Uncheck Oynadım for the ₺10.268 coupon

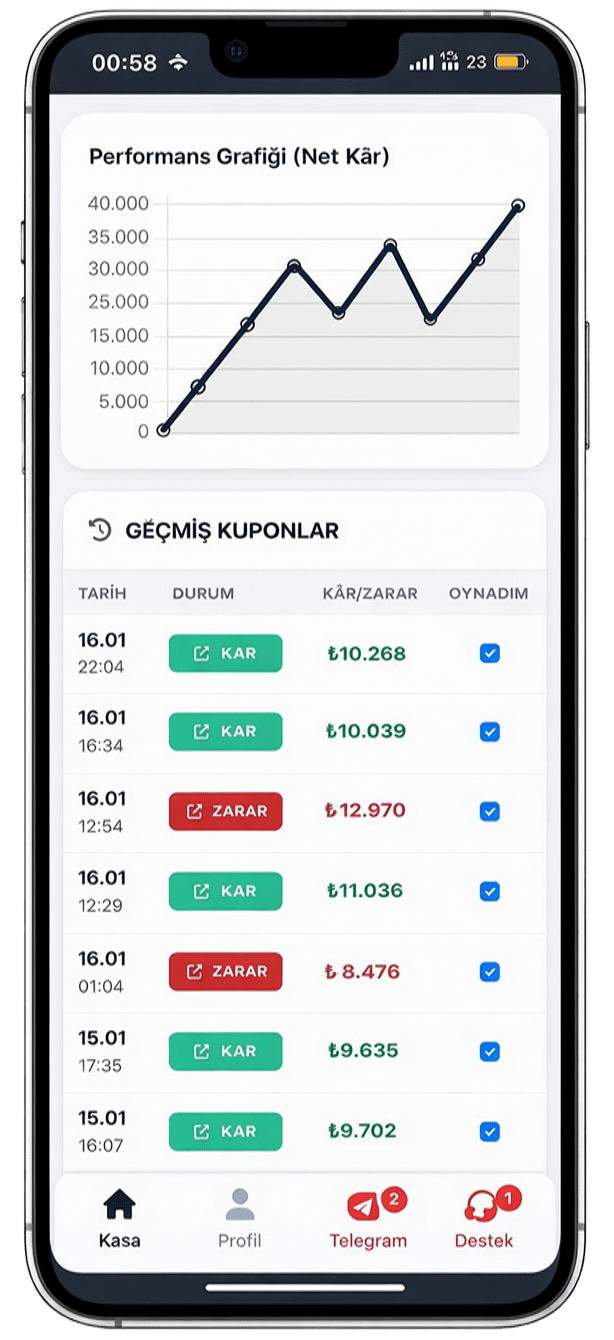(490, 653)
